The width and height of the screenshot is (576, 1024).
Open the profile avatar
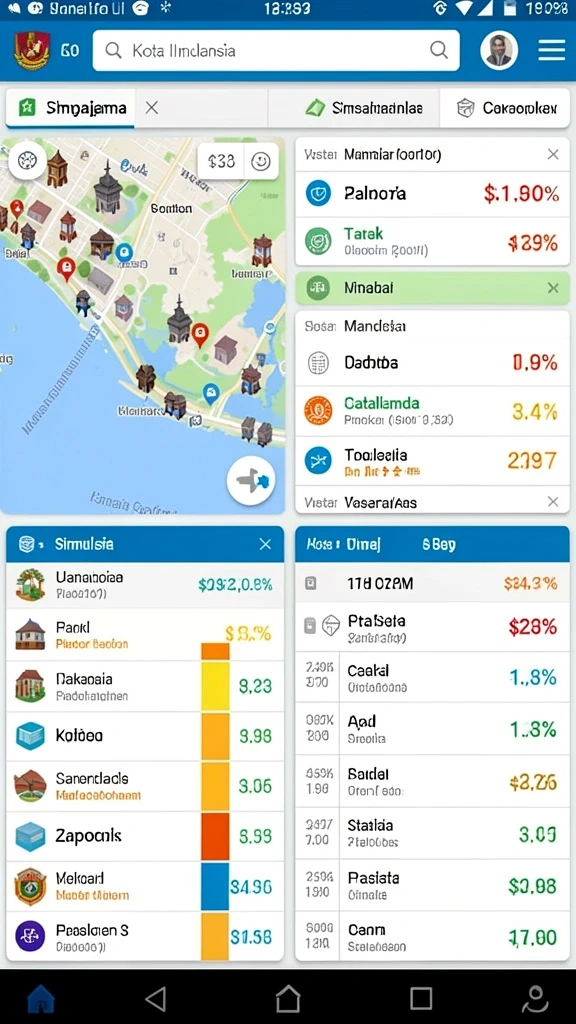(x=499, y=50)
